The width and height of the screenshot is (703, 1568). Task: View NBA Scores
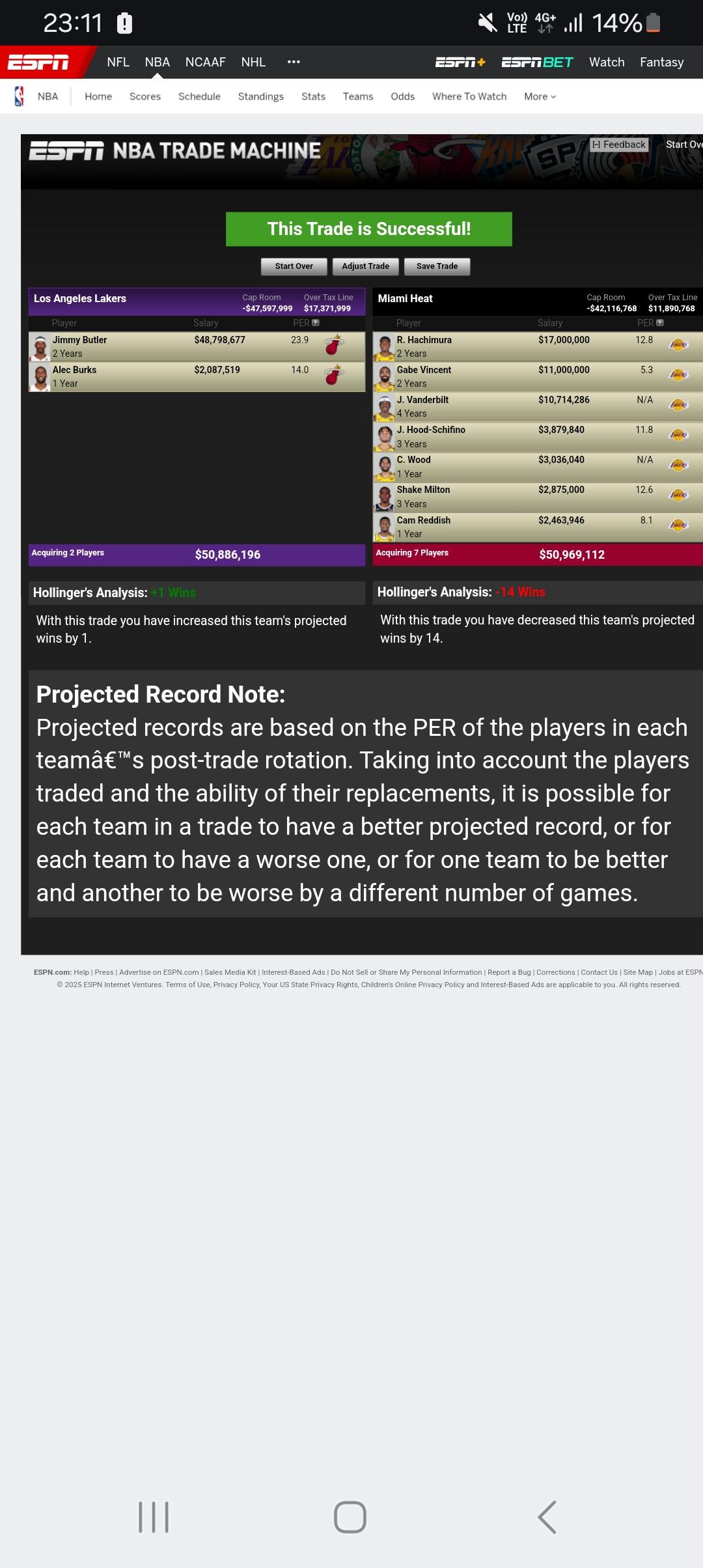point(145,96)
